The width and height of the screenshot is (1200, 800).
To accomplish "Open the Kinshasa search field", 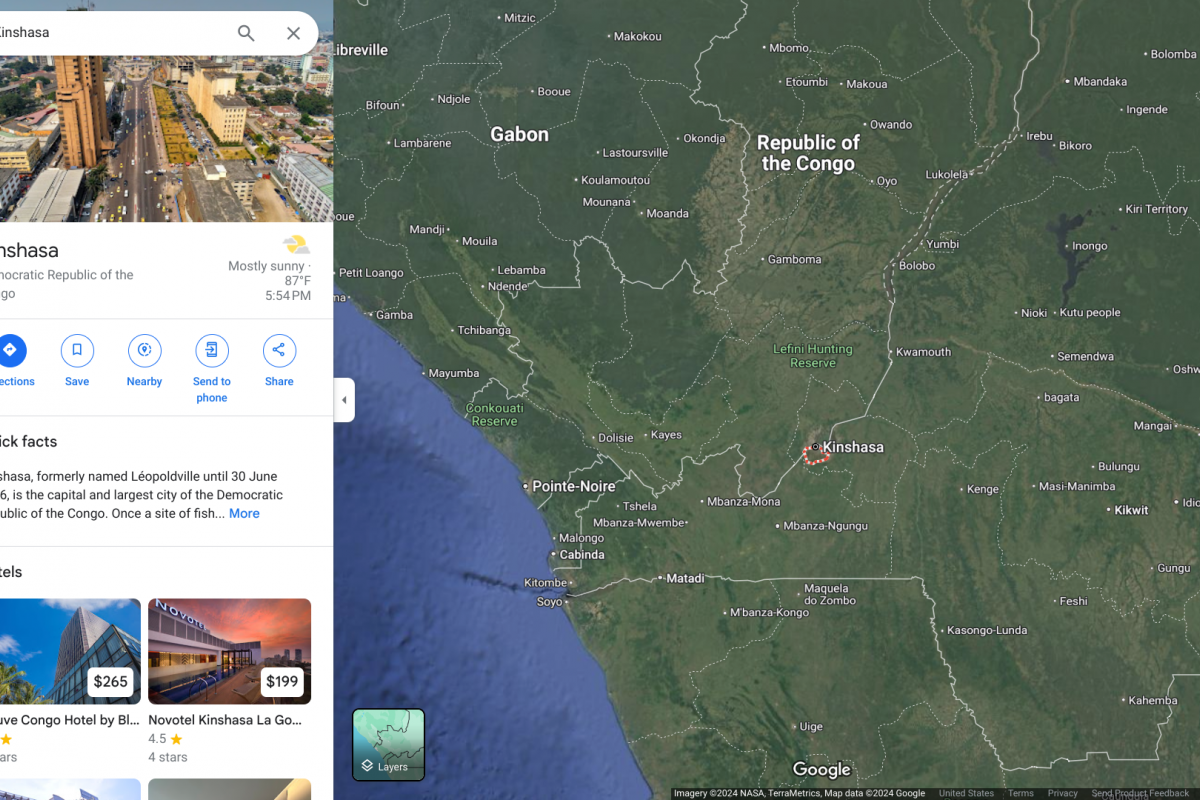I will (x=110, y=33).
